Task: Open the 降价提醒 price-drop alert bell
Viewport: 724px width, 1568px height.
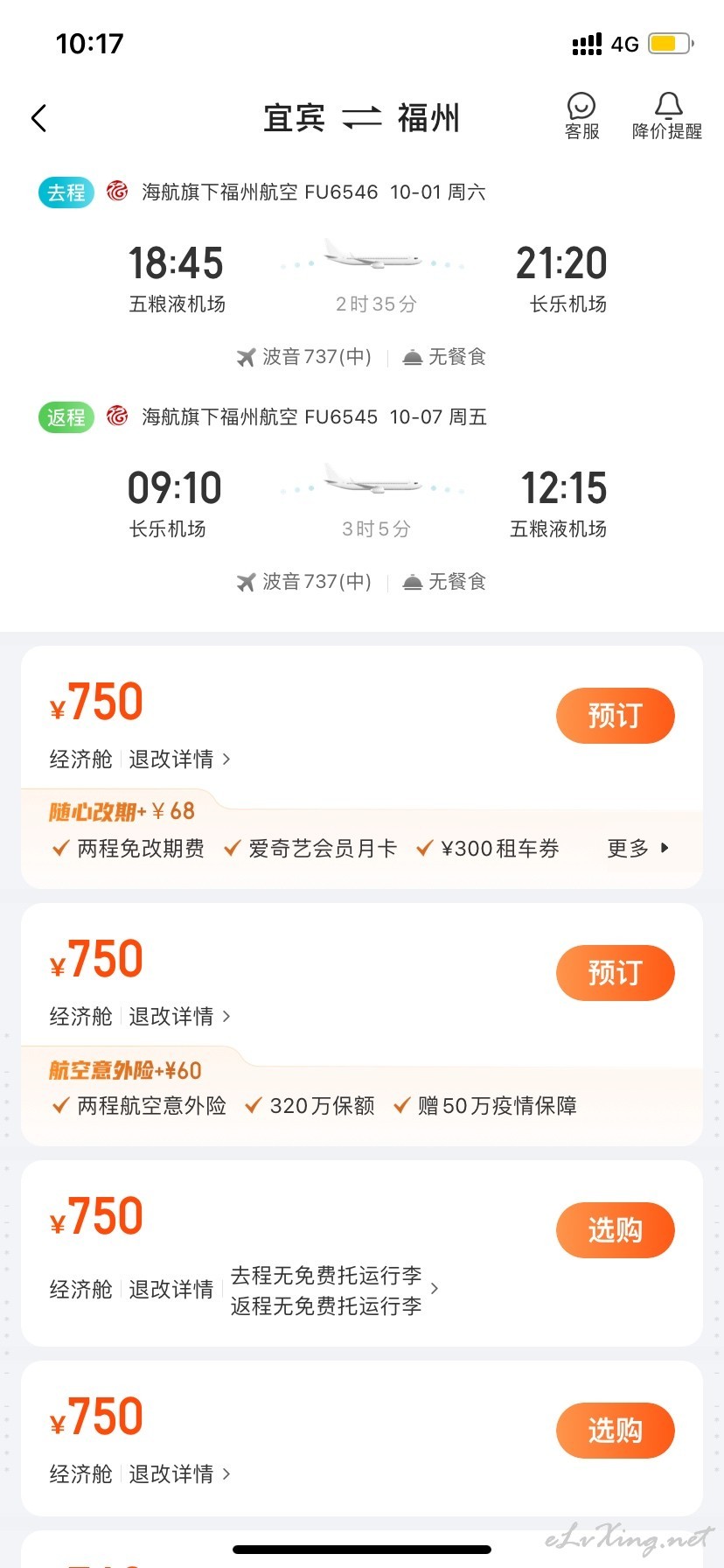Action: tap(667, 117)
